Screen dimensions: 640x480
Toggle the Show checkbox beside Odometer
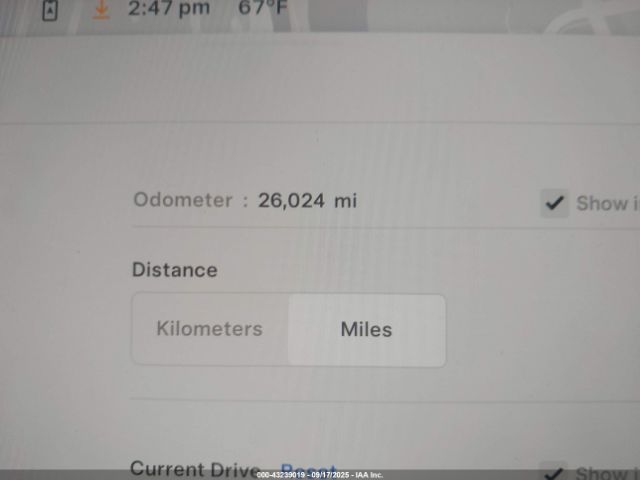tap(554, 203)
